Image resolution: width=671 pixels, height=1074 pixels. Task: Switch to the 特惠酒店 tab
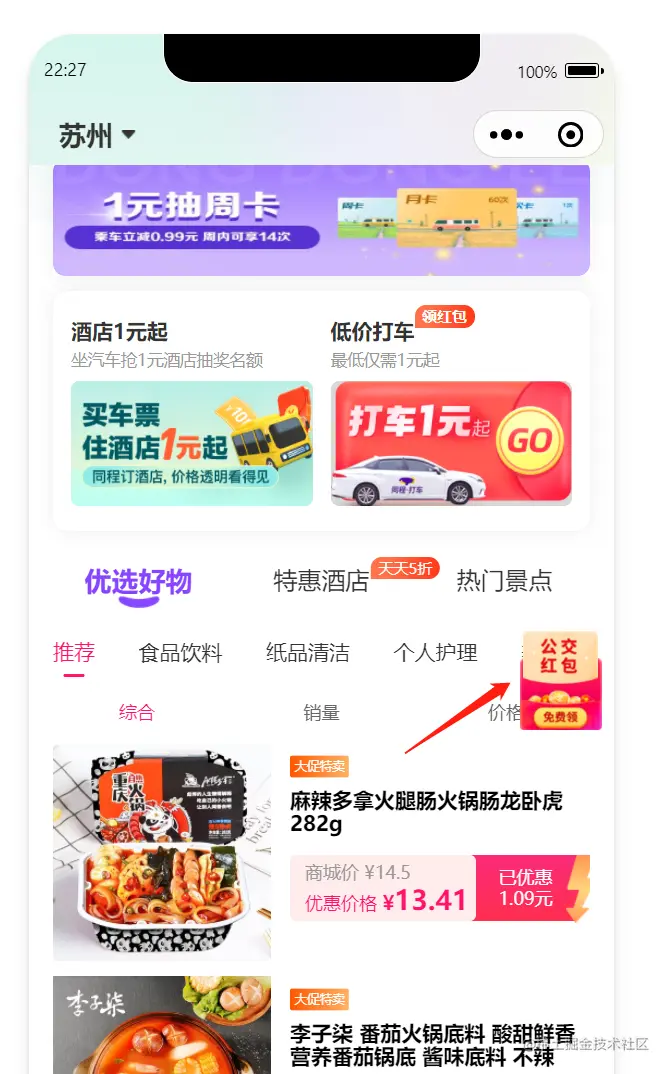(321, 582)
